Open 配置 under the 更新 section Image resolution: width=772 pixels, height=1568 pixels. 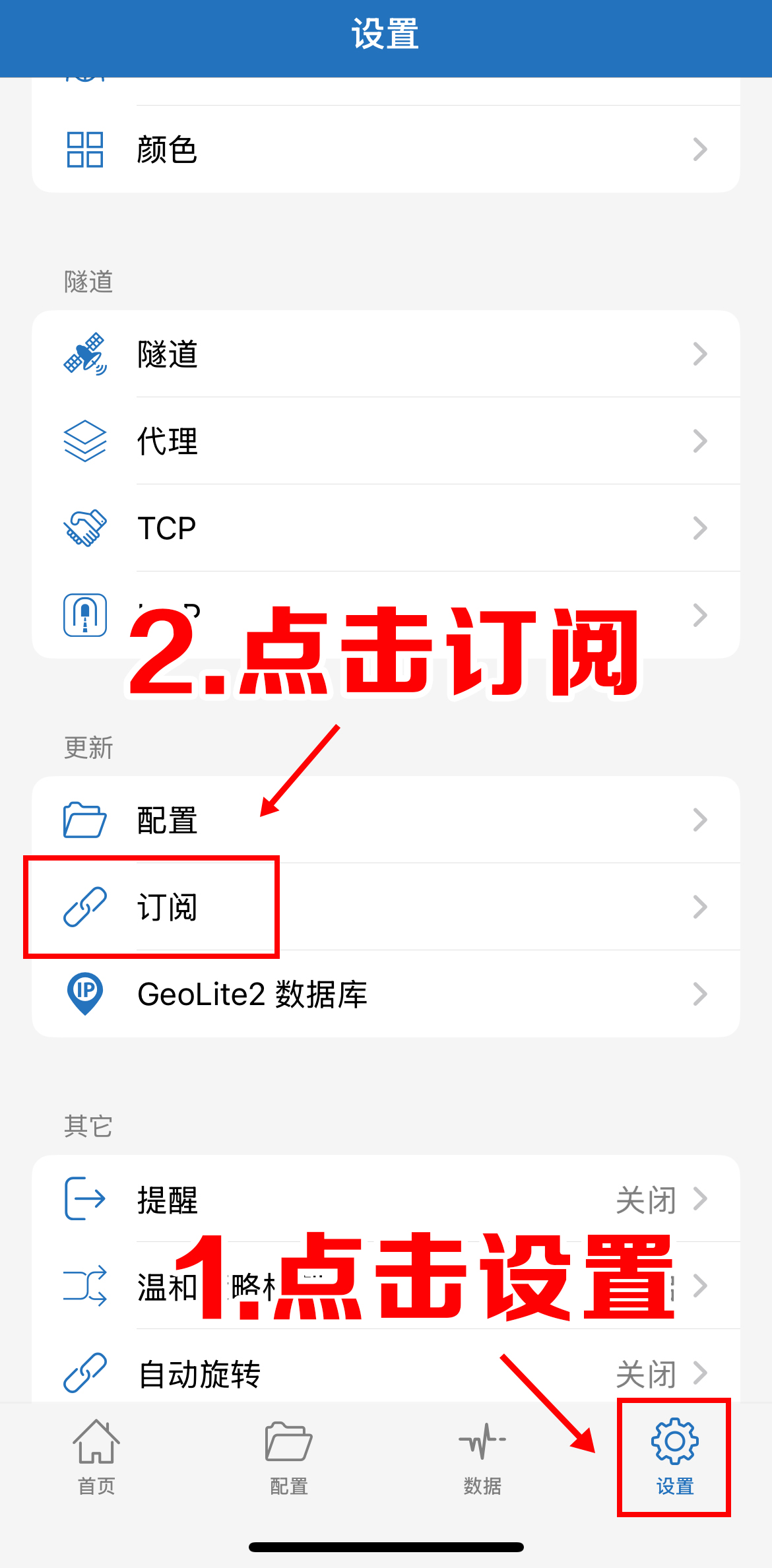pos(385,820)
